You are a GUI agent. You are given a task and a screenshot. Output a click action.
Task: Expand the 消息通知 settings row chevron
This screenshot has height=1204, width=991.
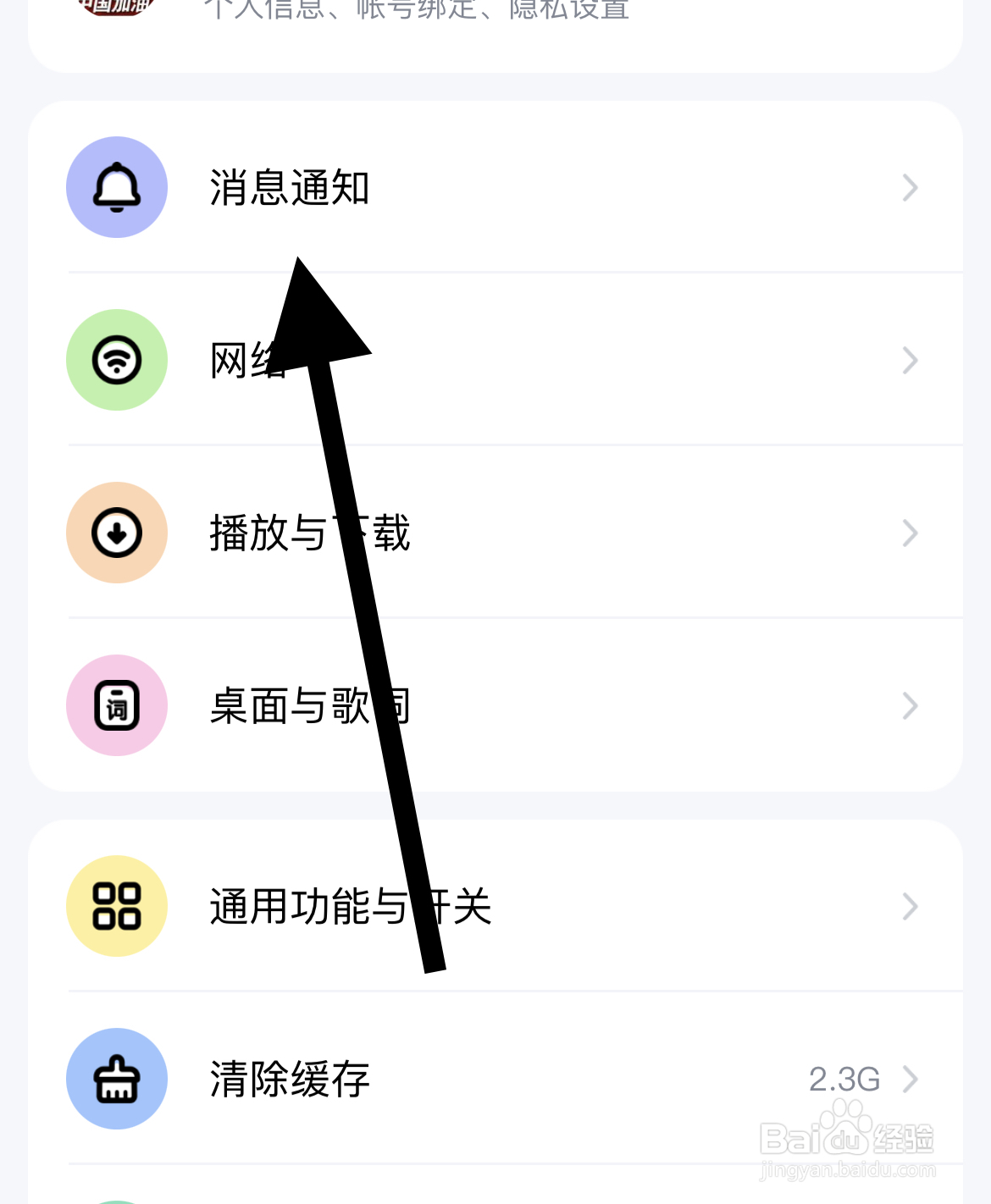click(910, 187)
